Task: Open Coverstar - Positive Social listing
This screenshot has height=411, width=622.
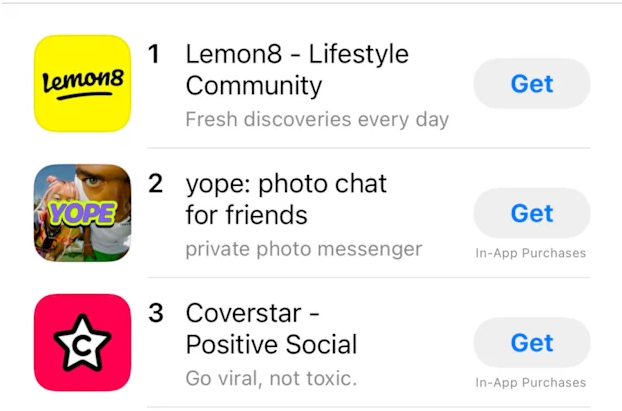Action: click(x=271, y=329)
